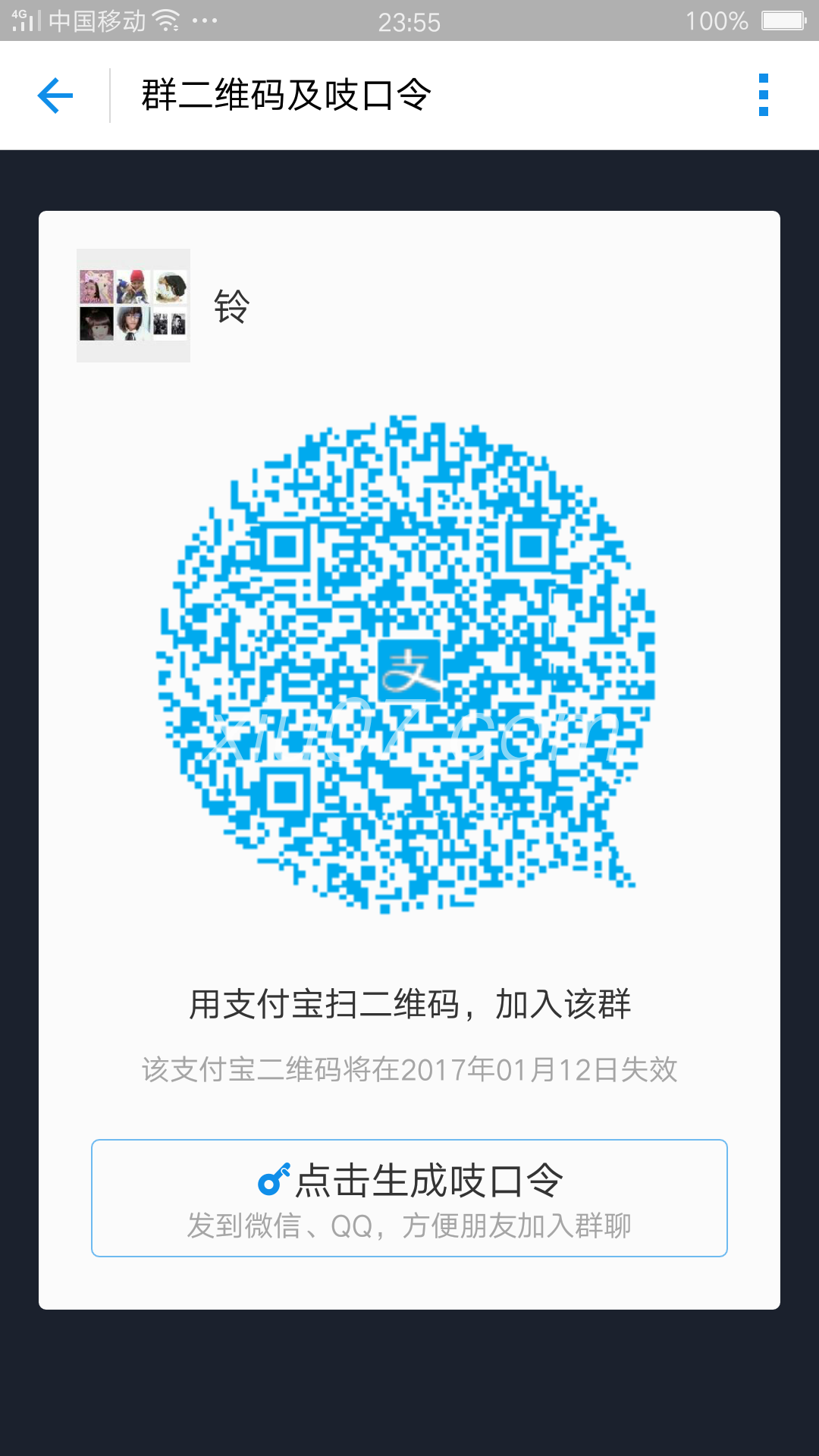Tap 点击生成吱口令 to generate a passphrase

(x=409, y=1198)
